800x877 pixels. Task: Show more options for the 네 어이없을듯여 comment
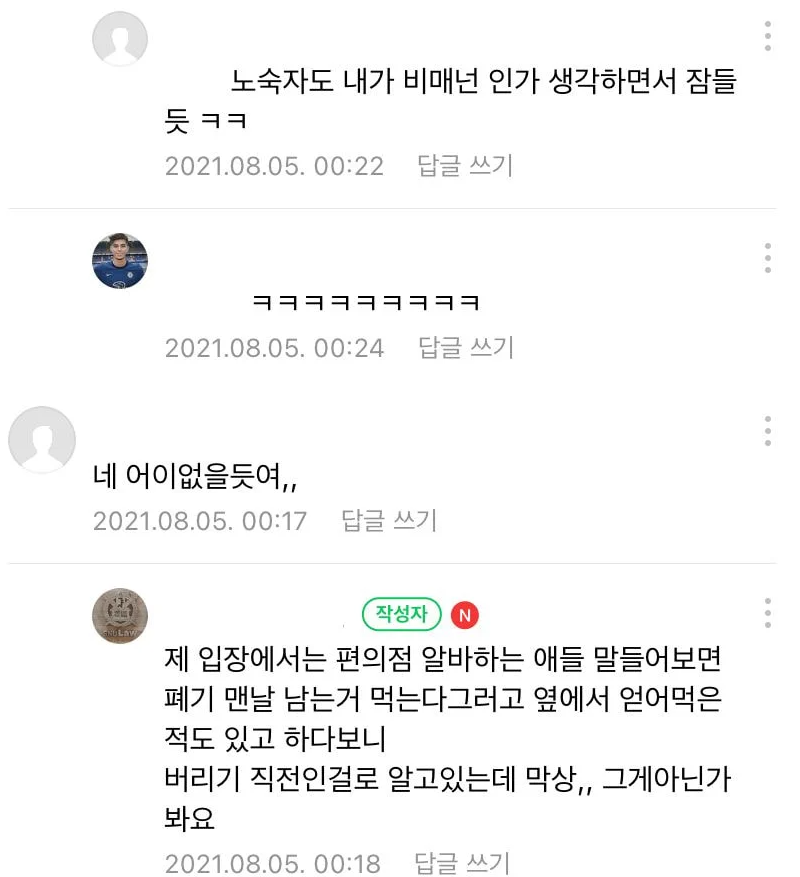(767, 431)
